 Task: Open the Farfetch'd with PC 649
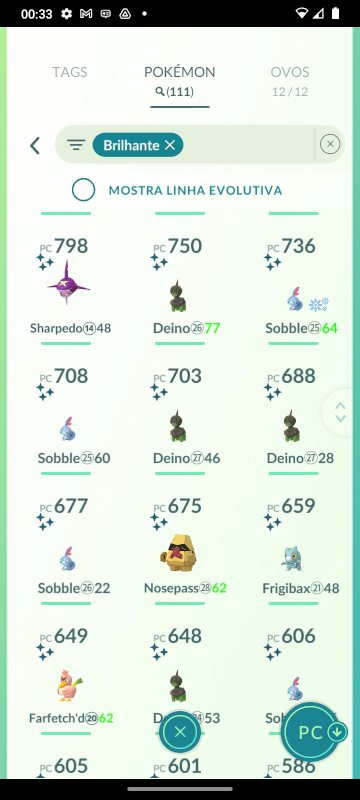66,676
